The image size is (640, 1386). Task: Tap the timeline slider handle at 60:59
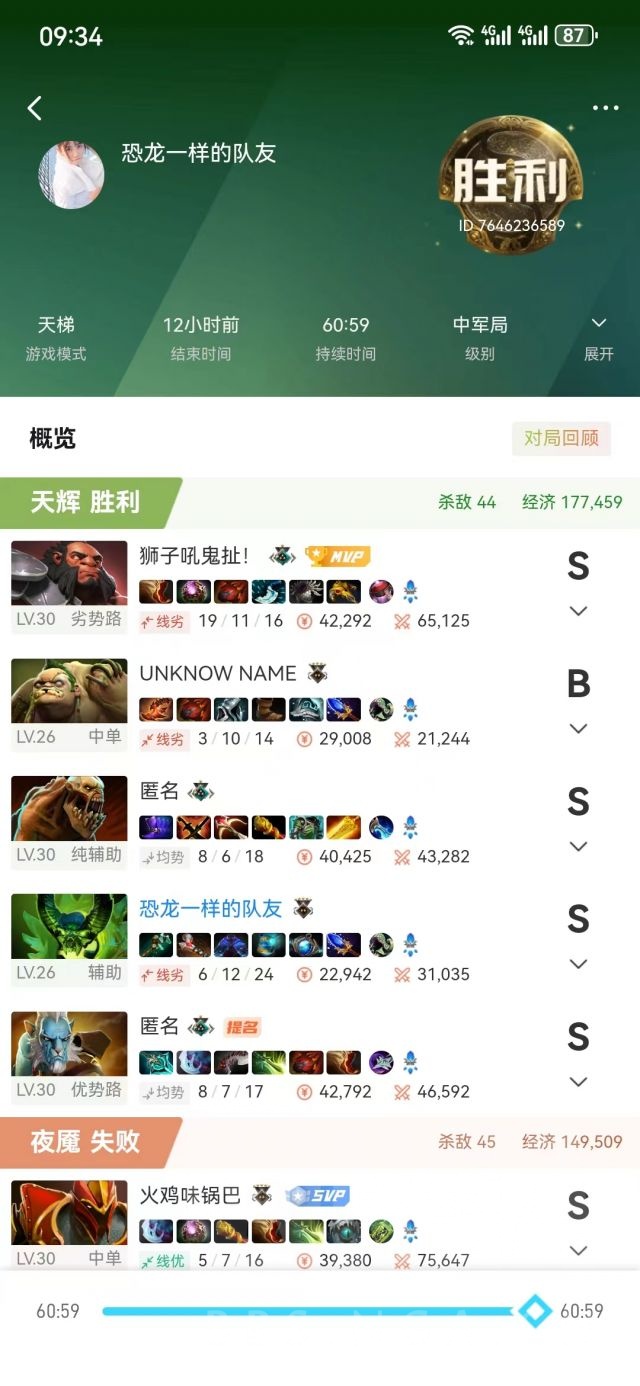click(x=535, y=1310)
